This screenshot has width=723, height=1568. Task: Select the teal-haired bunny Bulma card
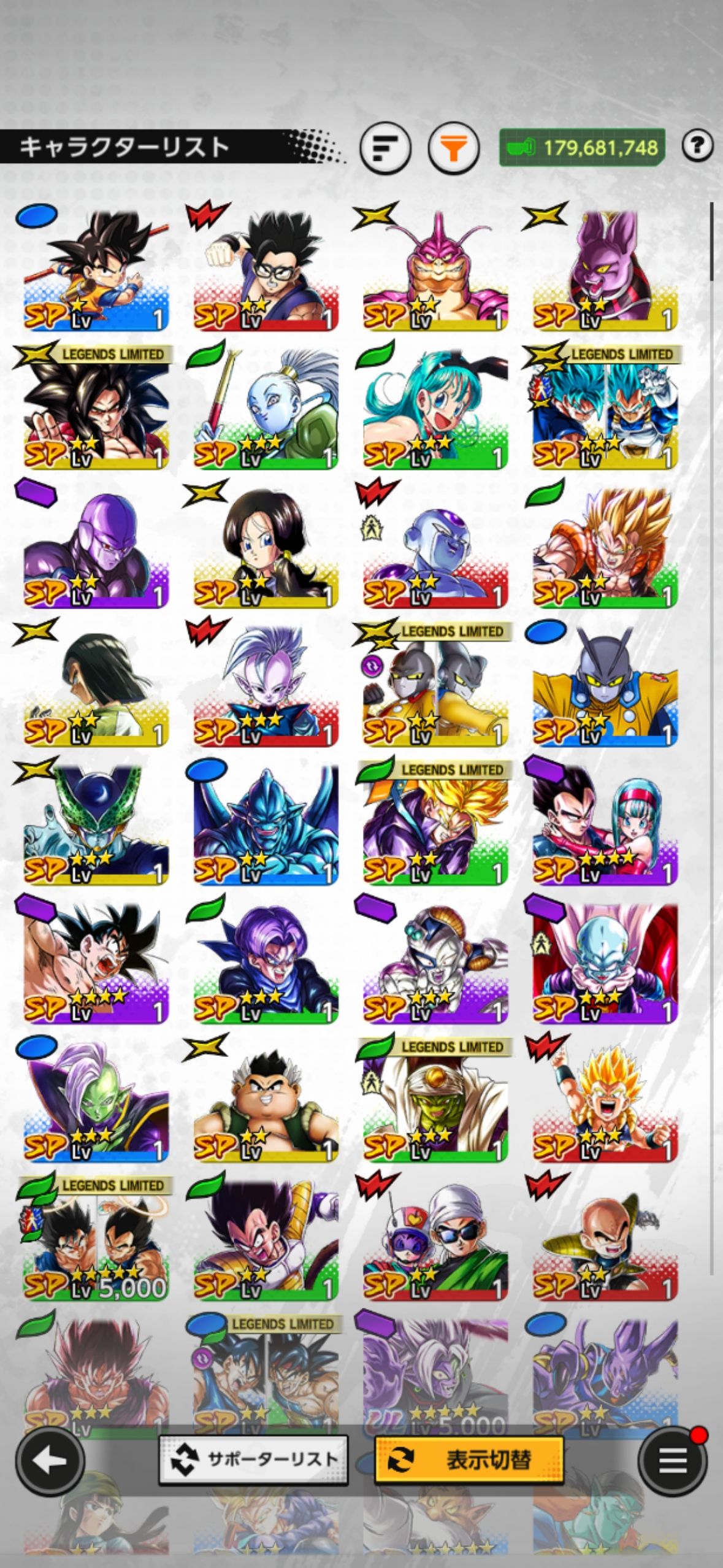click(435, 408)
